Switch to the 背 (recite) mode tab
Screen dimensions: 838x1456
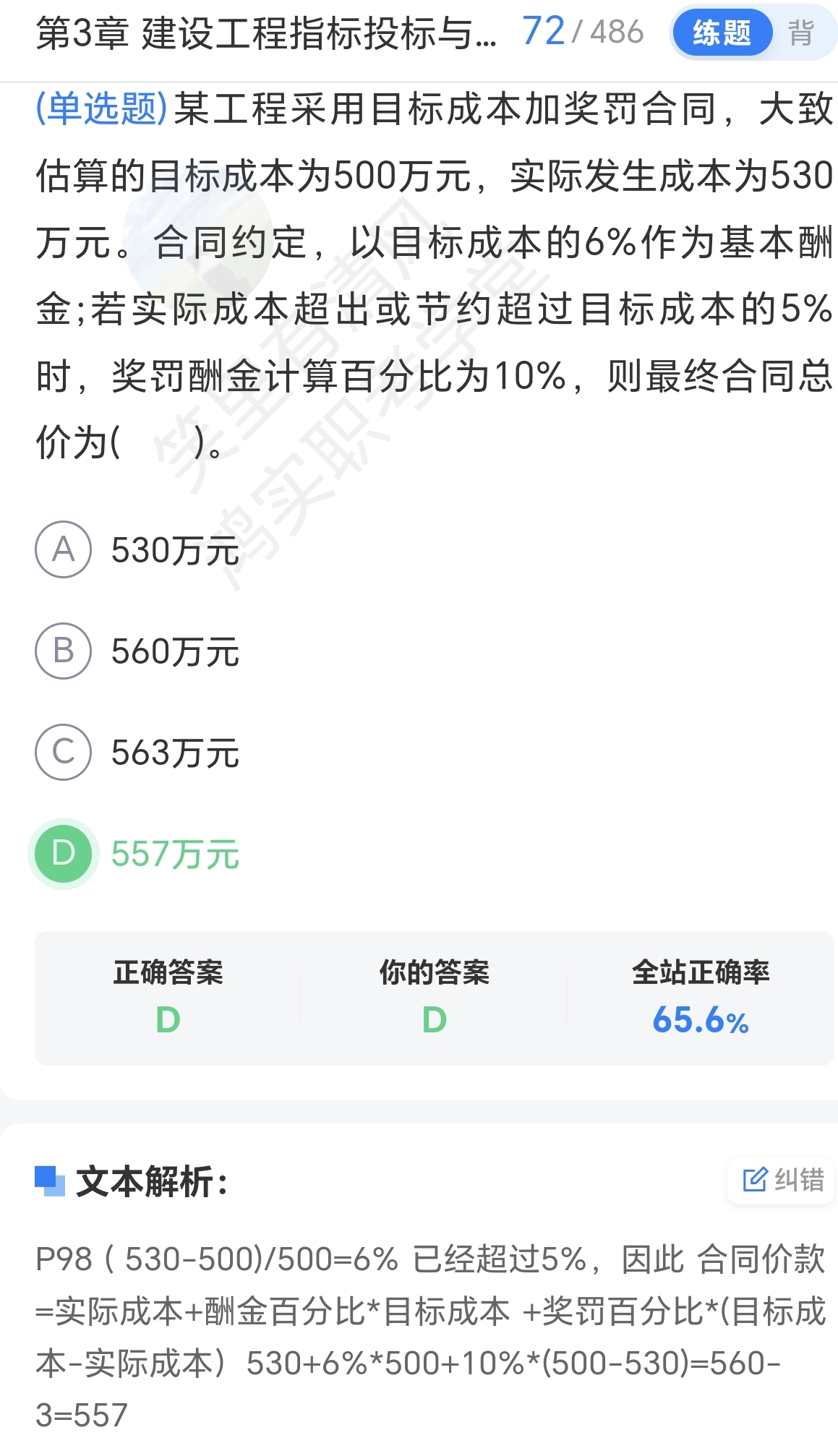point(801,33)
